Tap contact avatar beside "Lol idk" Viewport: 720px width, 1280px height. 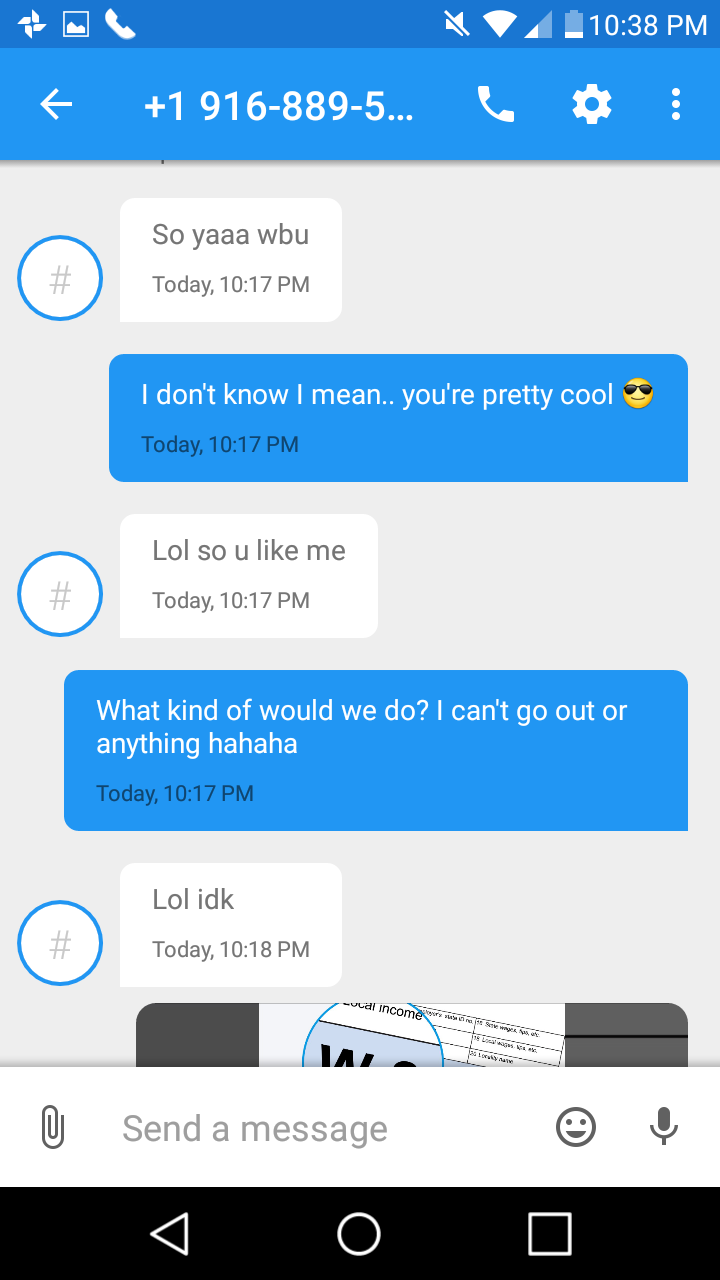[60, 944]
